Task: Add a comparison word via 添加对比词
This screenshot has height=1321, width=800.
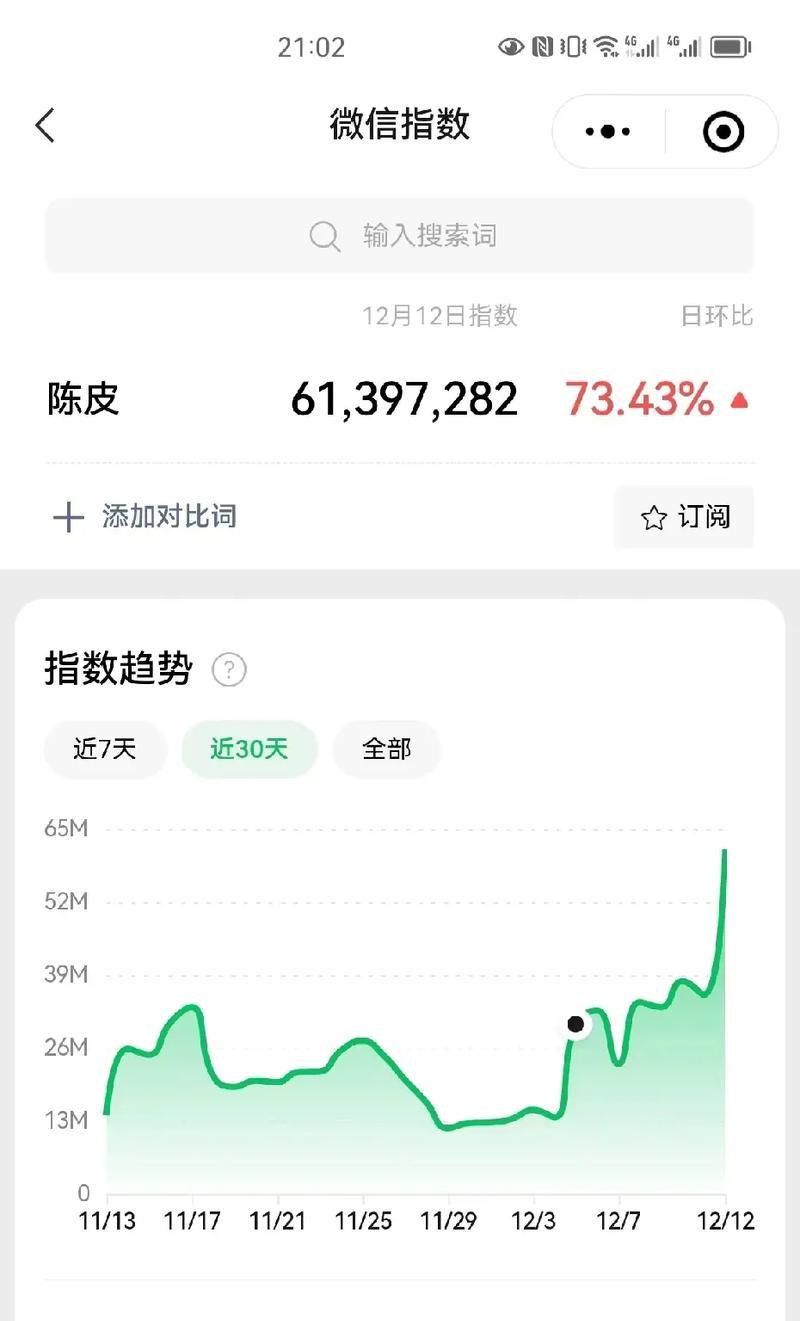Action: (145, 517)
